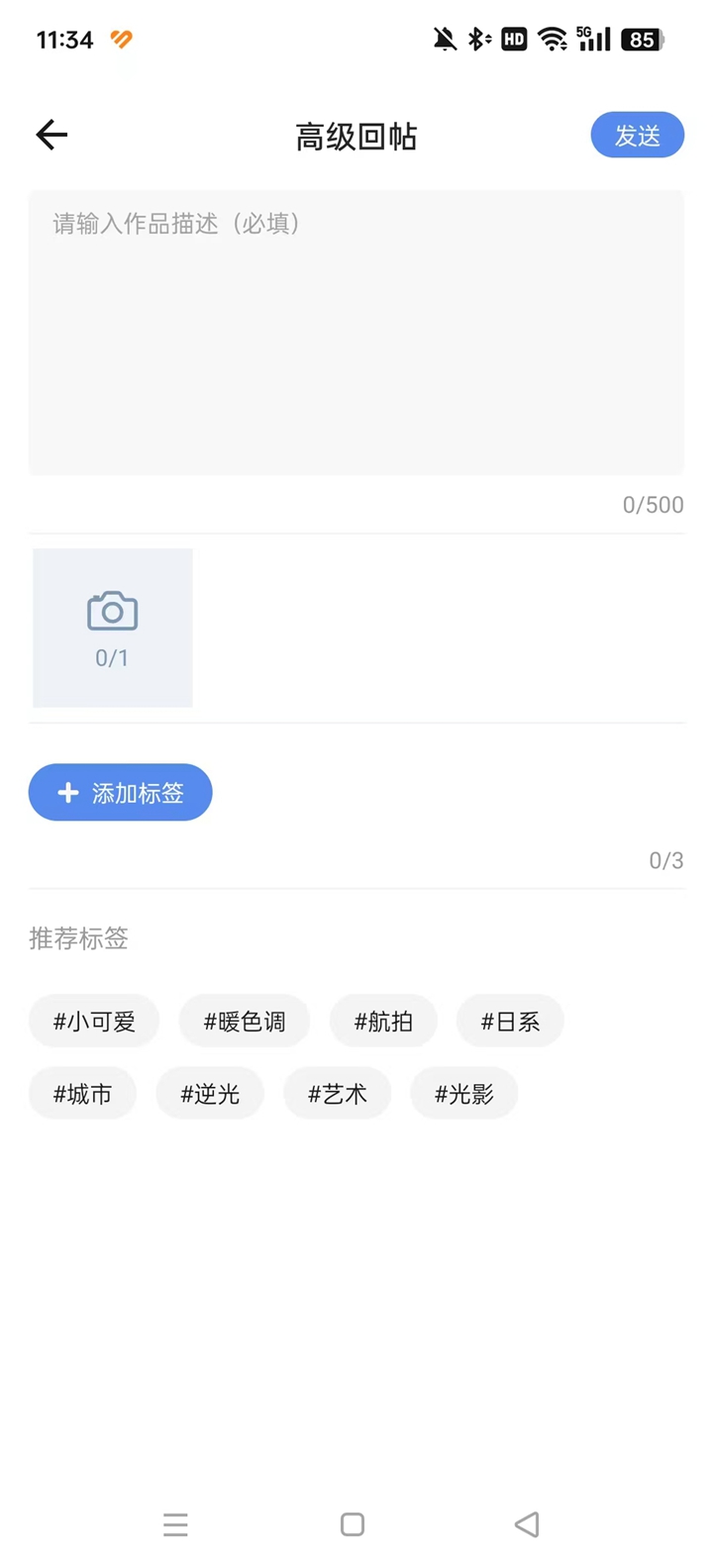The height and width of the screenshot is (1568, 713).
Task: Choose the #逆光 tag chip
Action: [x=210, y=1093]
